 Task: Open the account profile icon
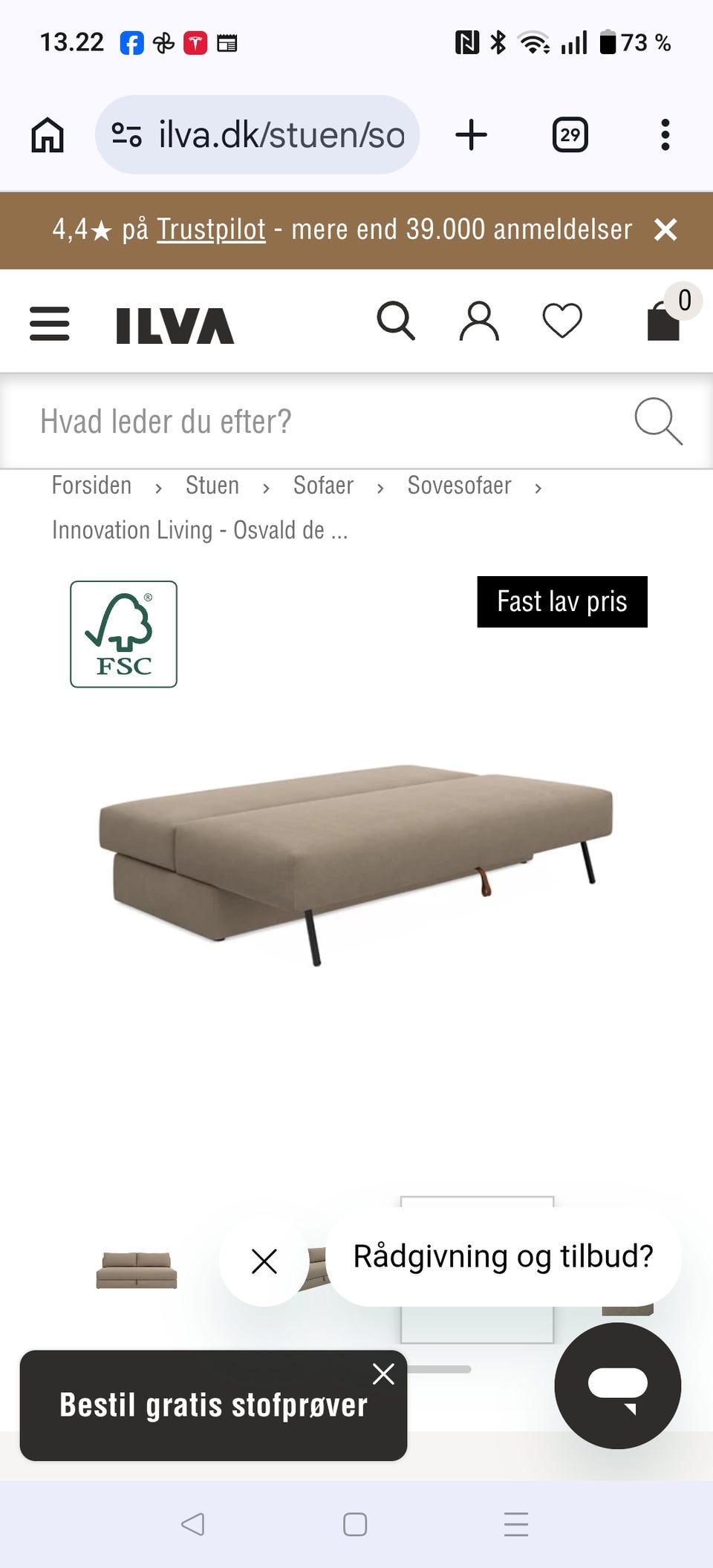[x=479, y=321]
